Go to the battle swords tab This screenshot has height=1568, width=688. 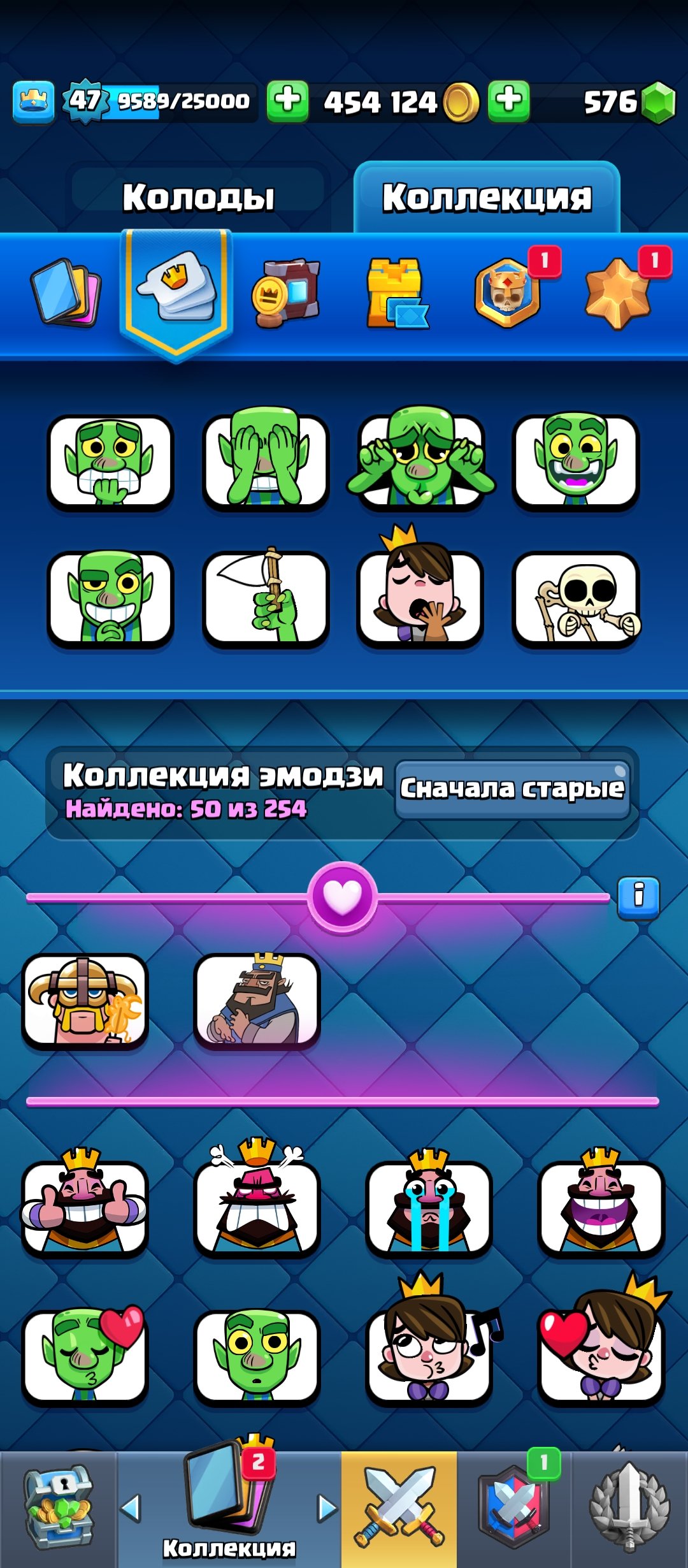[399, 1509]
